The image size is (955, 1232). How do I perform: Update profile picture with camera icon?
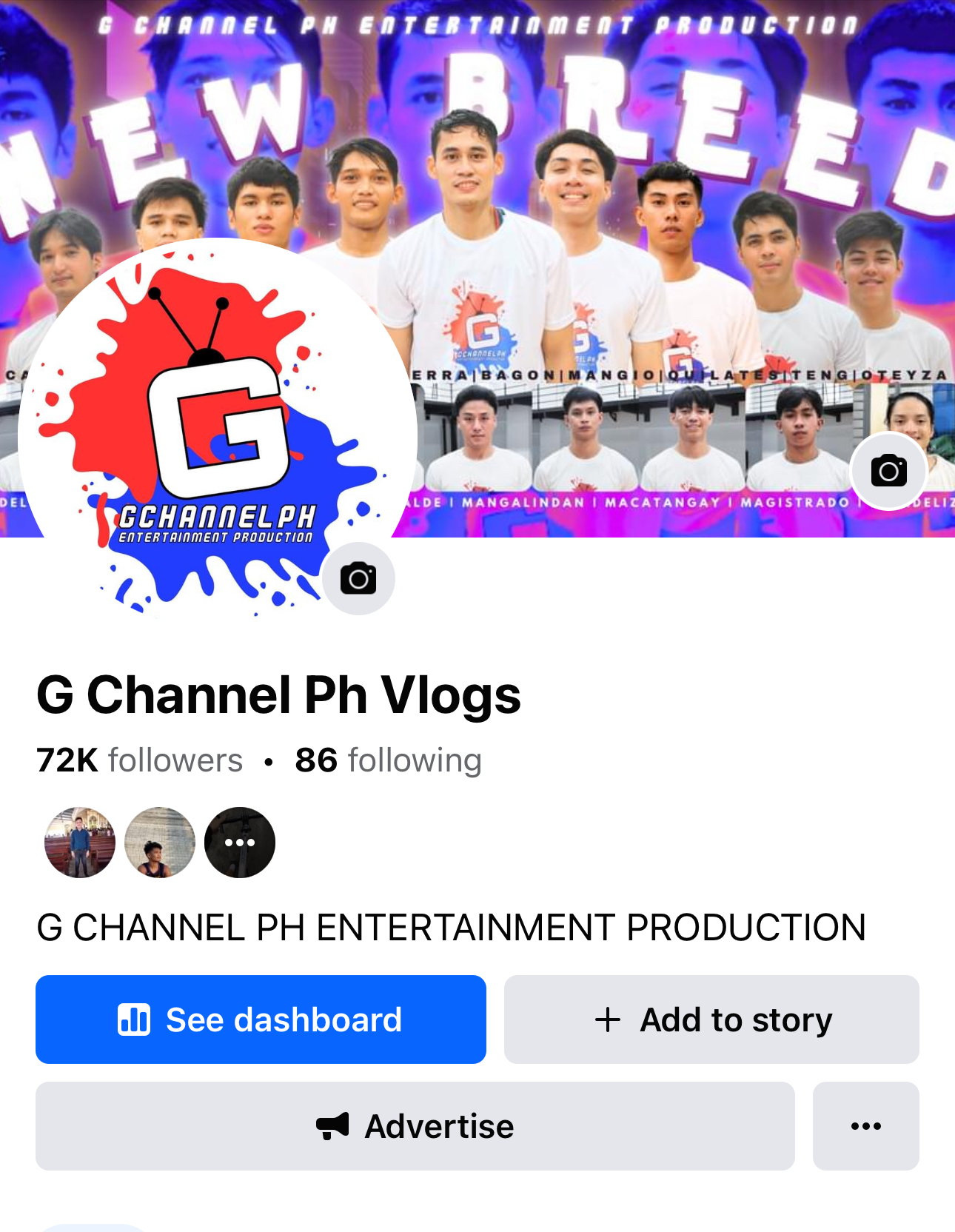click(358, 578)
